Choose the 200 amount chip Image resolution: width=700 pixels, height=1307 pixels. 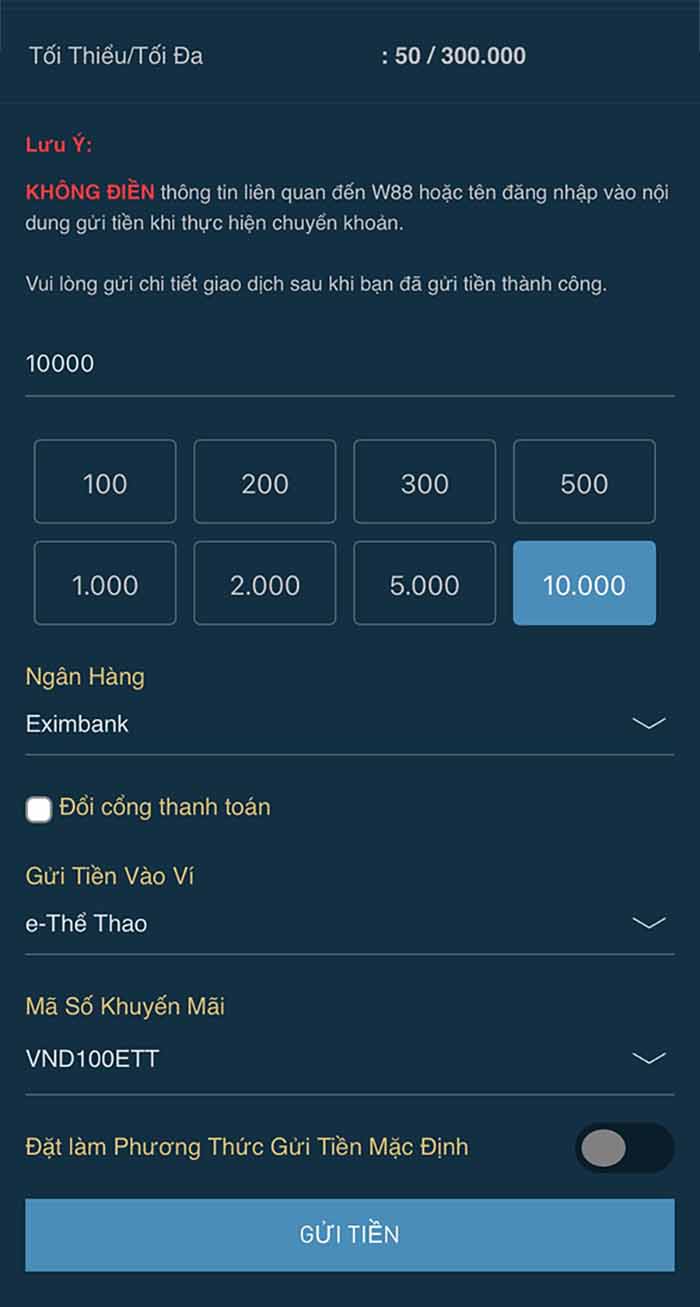tap(265, 482)
